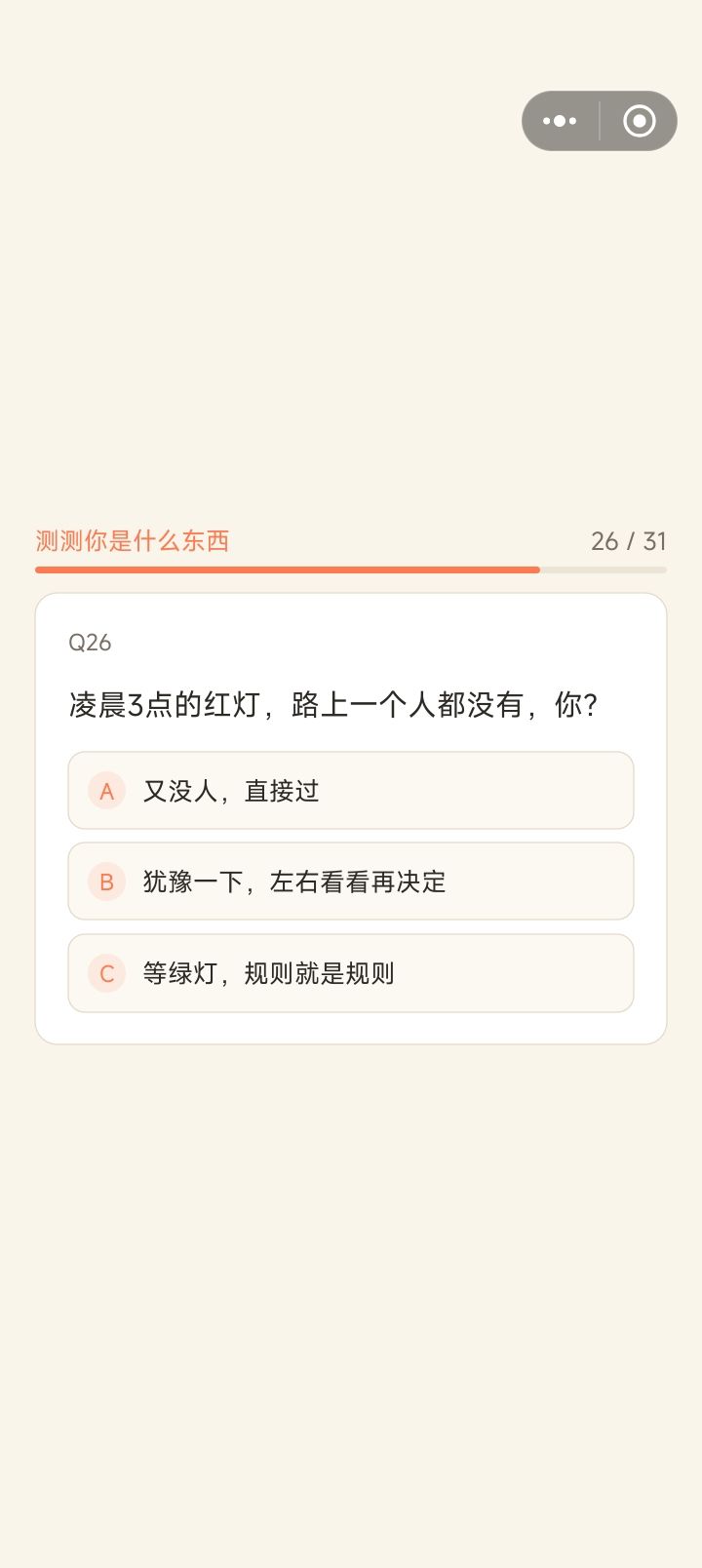The width and height of the screenshot is (702, 1568).
Task: Select answer A: 又没人，直接过
Action: point(351,791)
